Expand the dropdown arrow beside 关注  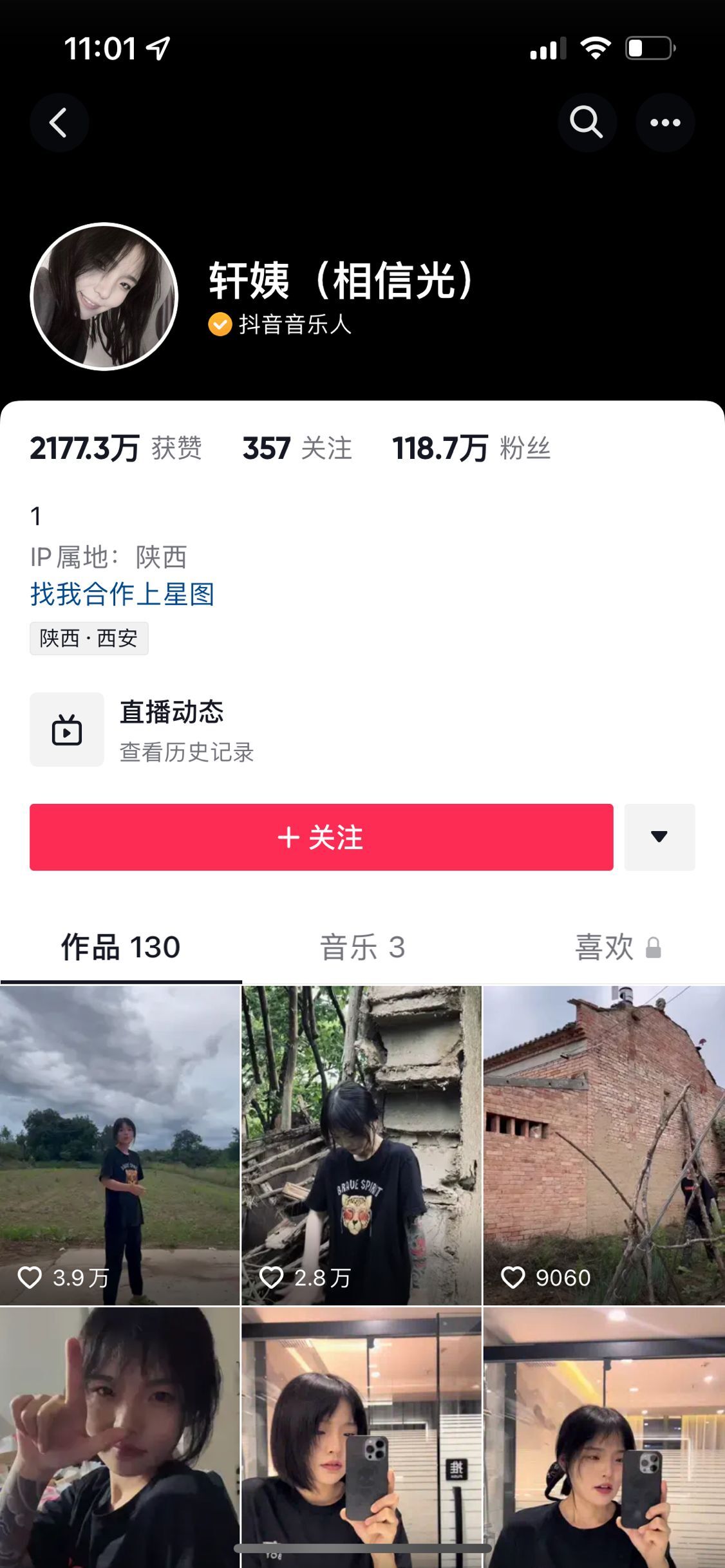pyautogui.click(x=659, y=837)
